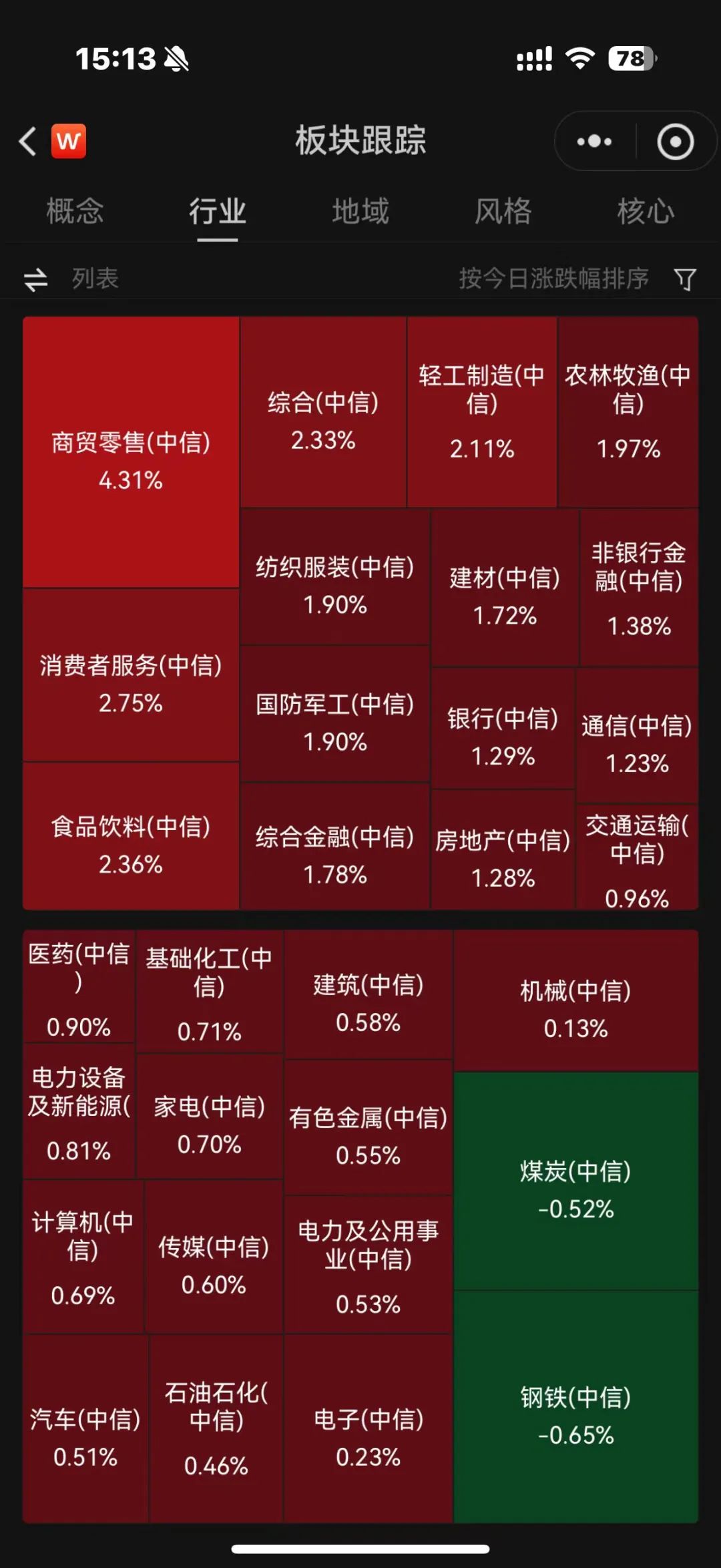Go back using the left arrow
Viewport: 721px width, 1568px height.
coord(27,141)
